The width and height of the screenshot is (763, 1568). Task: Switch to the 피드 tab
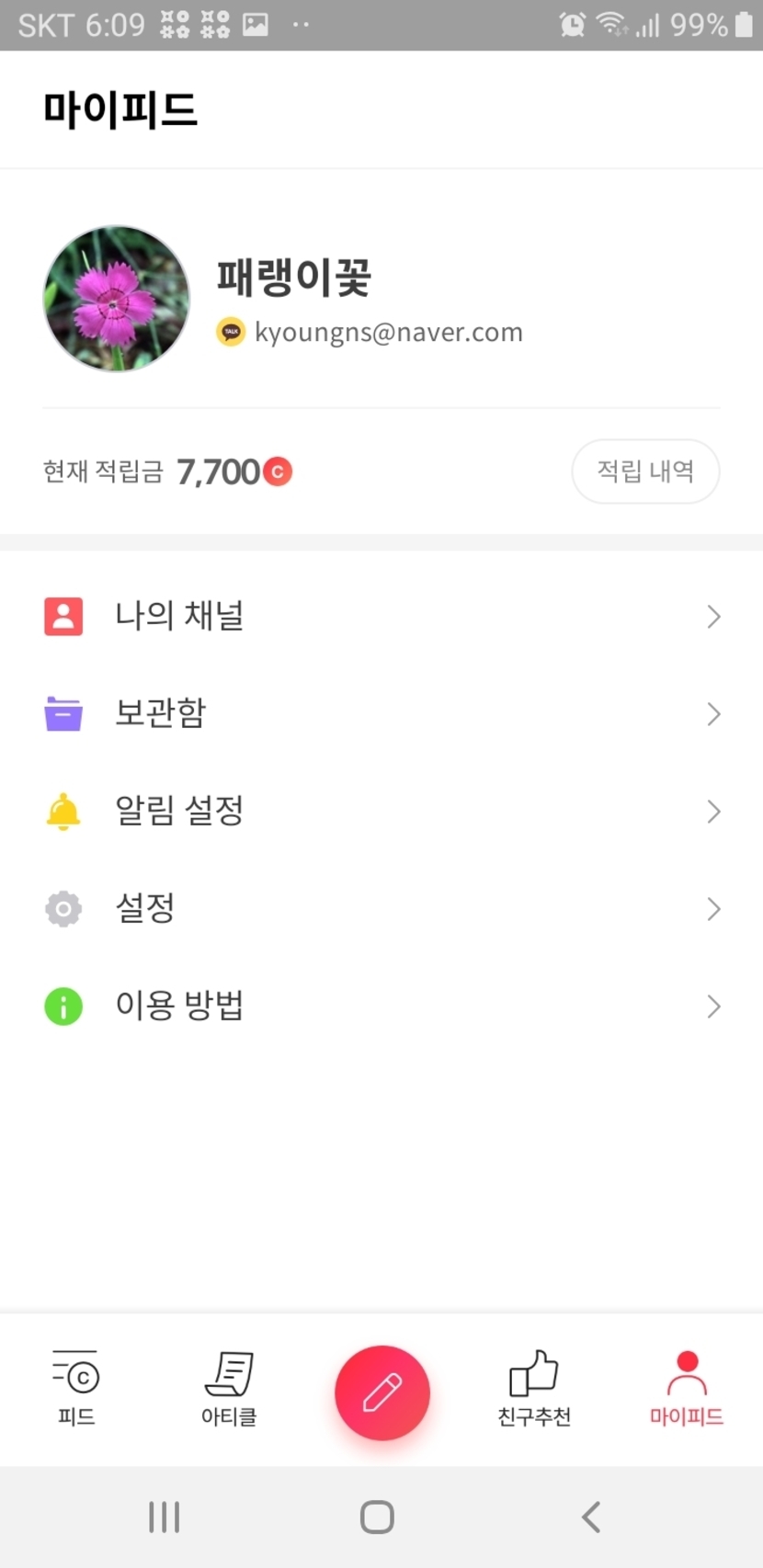pos(76,1388)
